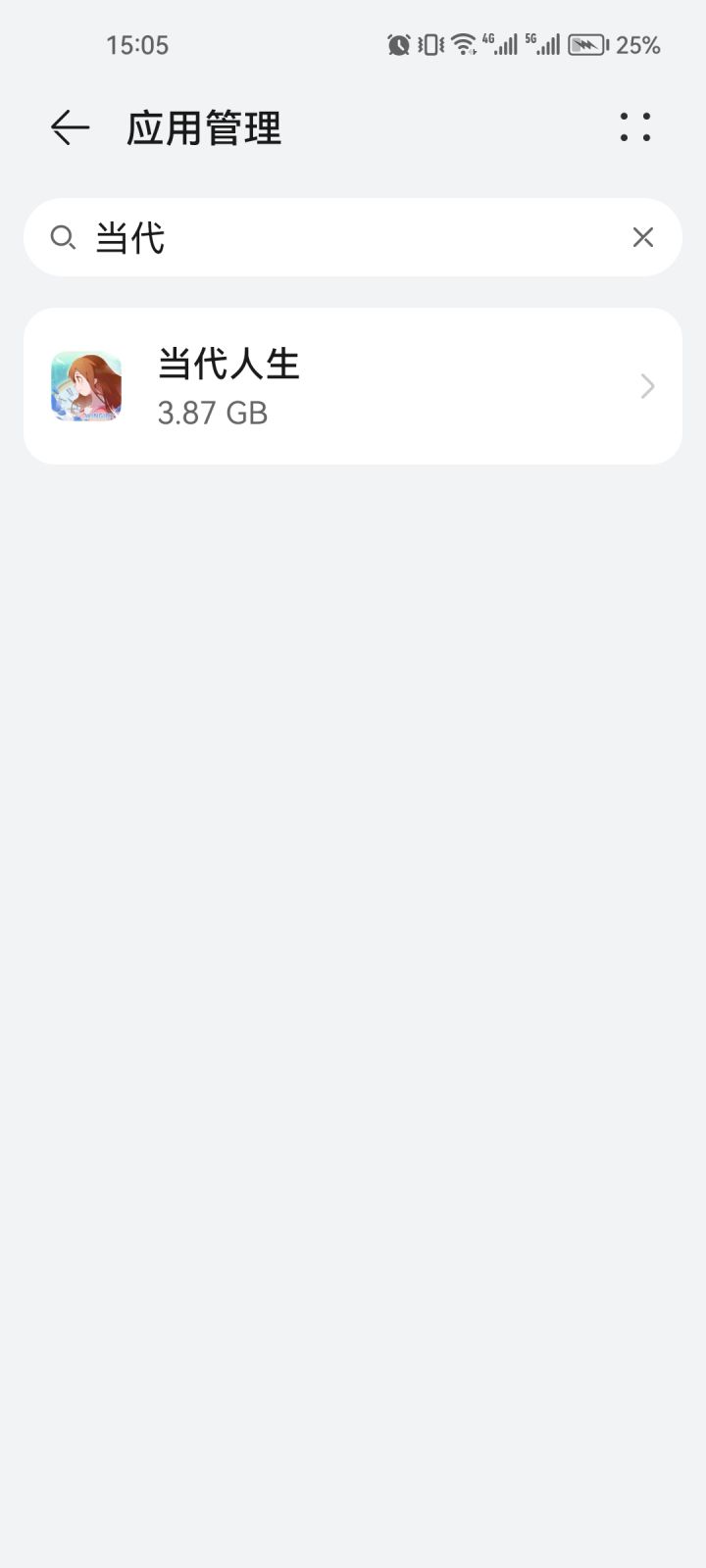The width and height of the screenshot is (706, 1568).
Task: Tap the charging battery status icon
Action: pyautogui.click(x=585, y=44)
